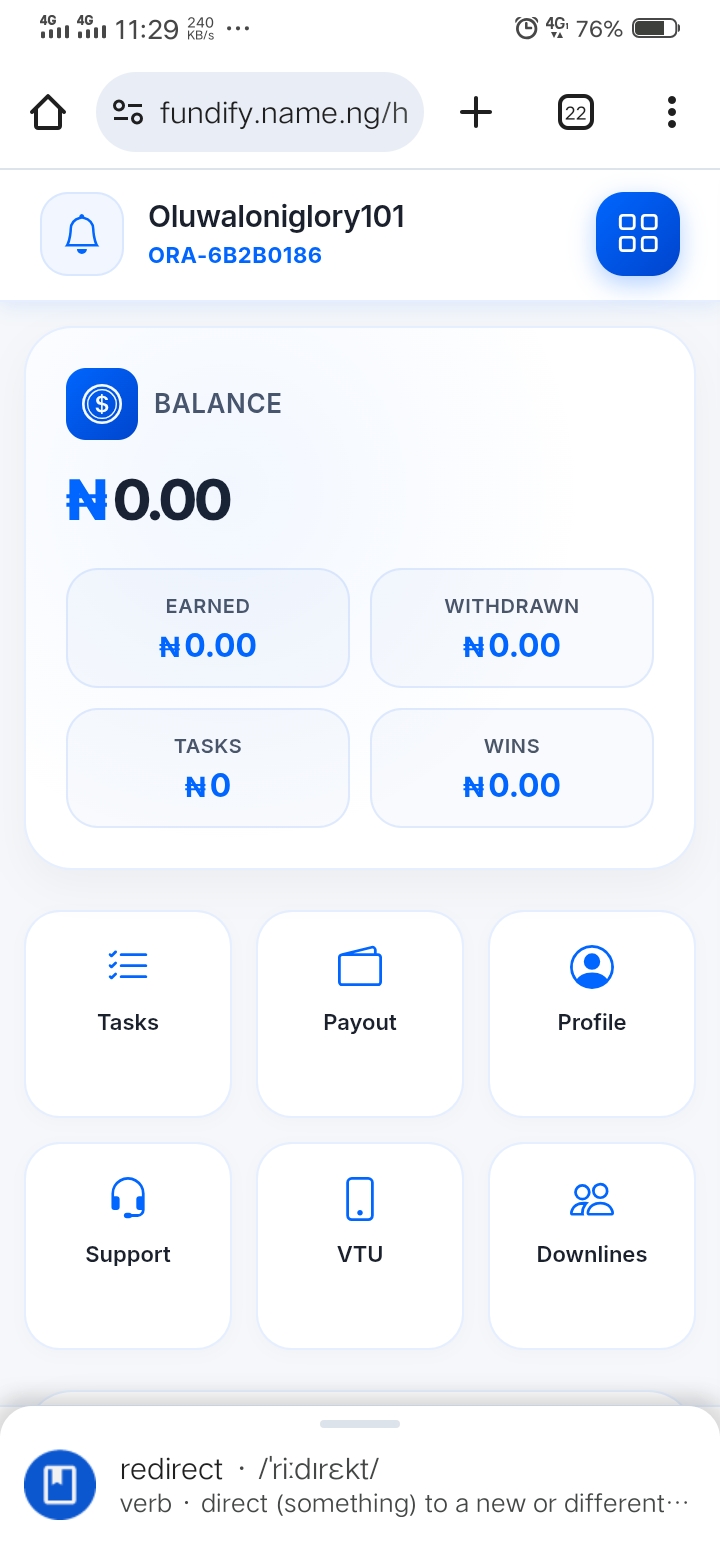Open the browser overflow menu
The image size is (720, 1544).
click(x=671, y=112)
